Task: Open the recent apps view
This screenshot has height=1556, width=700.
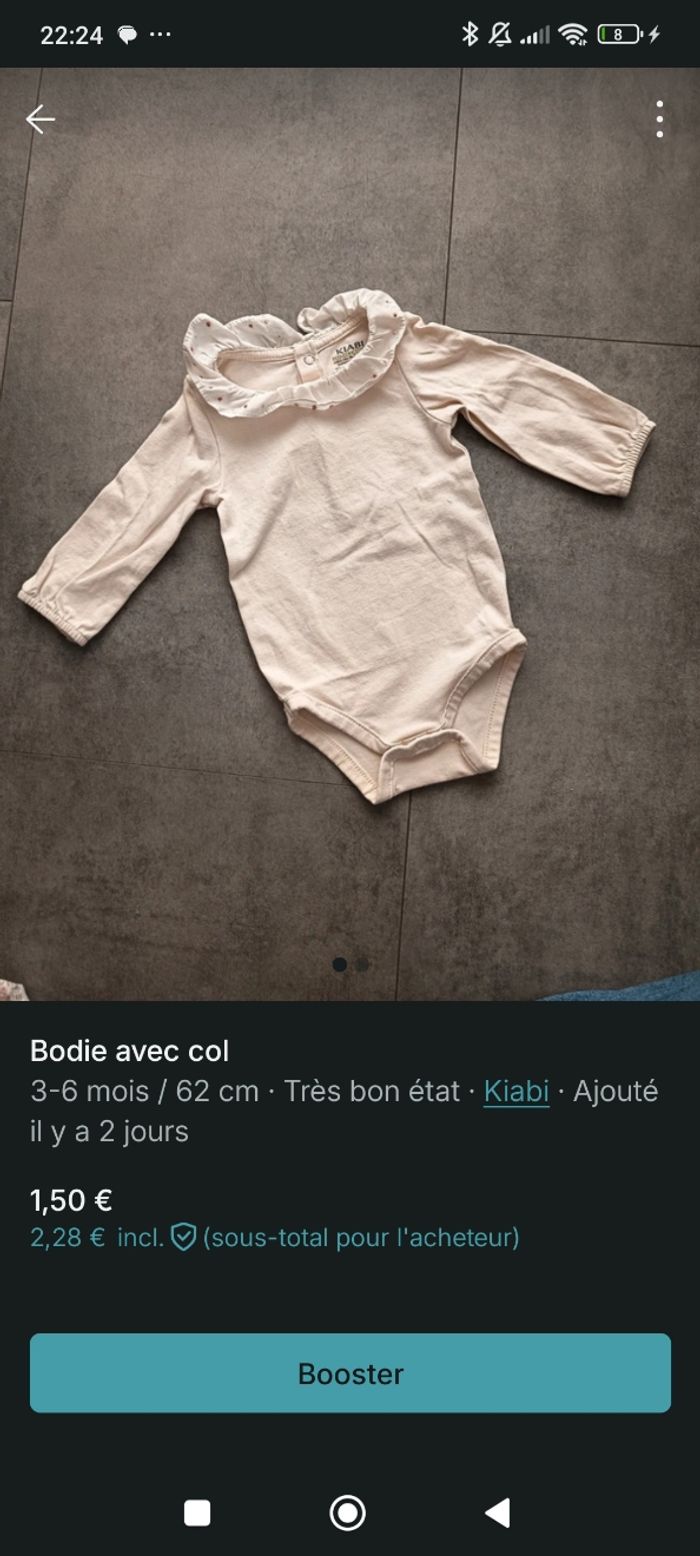Action: pyautogui.click(x=197, y=1513)
